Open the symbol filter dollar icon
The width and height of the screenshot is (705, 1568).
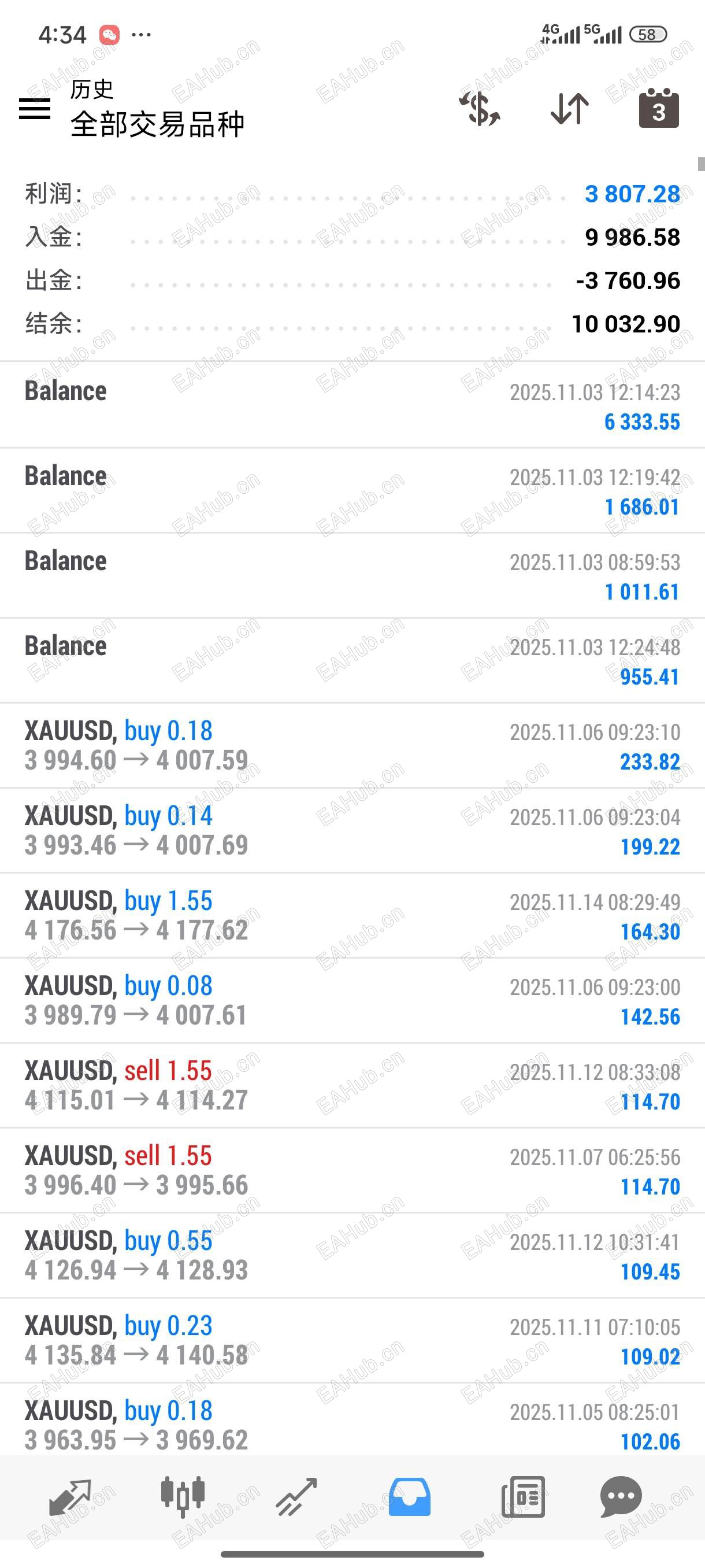tap(480, 109)
